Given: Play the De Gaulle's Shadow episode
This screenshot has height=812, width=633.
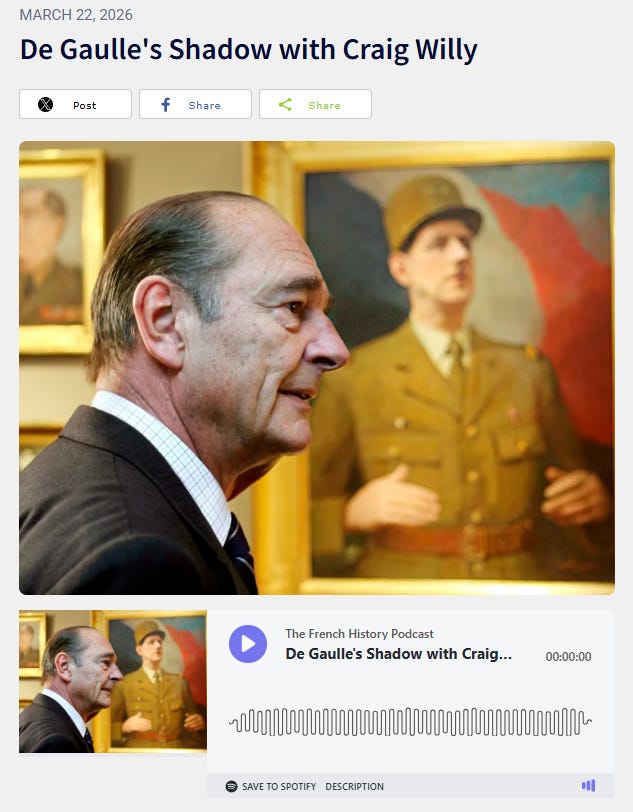Looking at the screenshot, I should click(248, 644).
